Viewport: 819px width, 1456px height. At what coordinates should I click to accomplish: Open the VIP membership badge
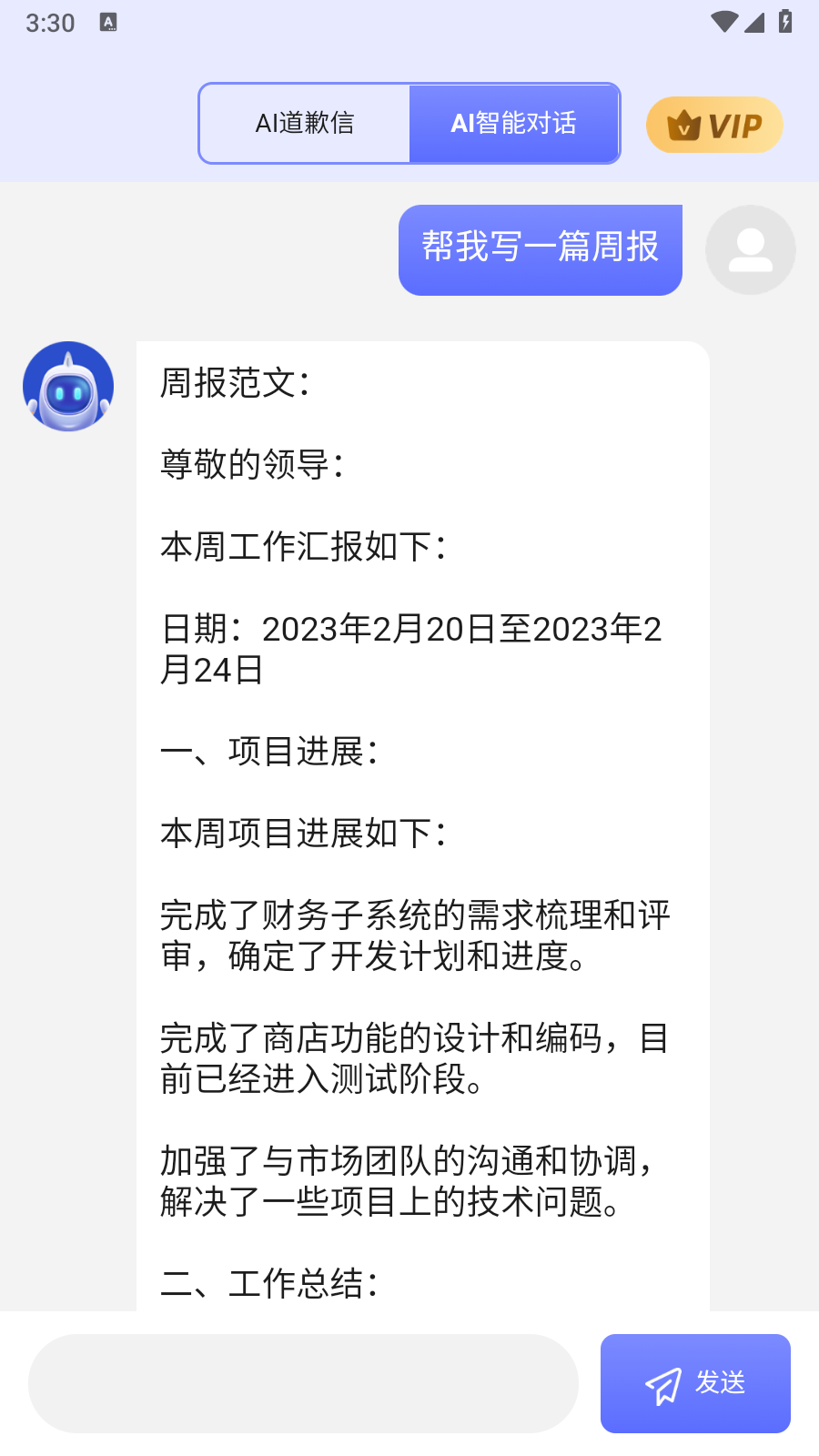tap(714, 125)
